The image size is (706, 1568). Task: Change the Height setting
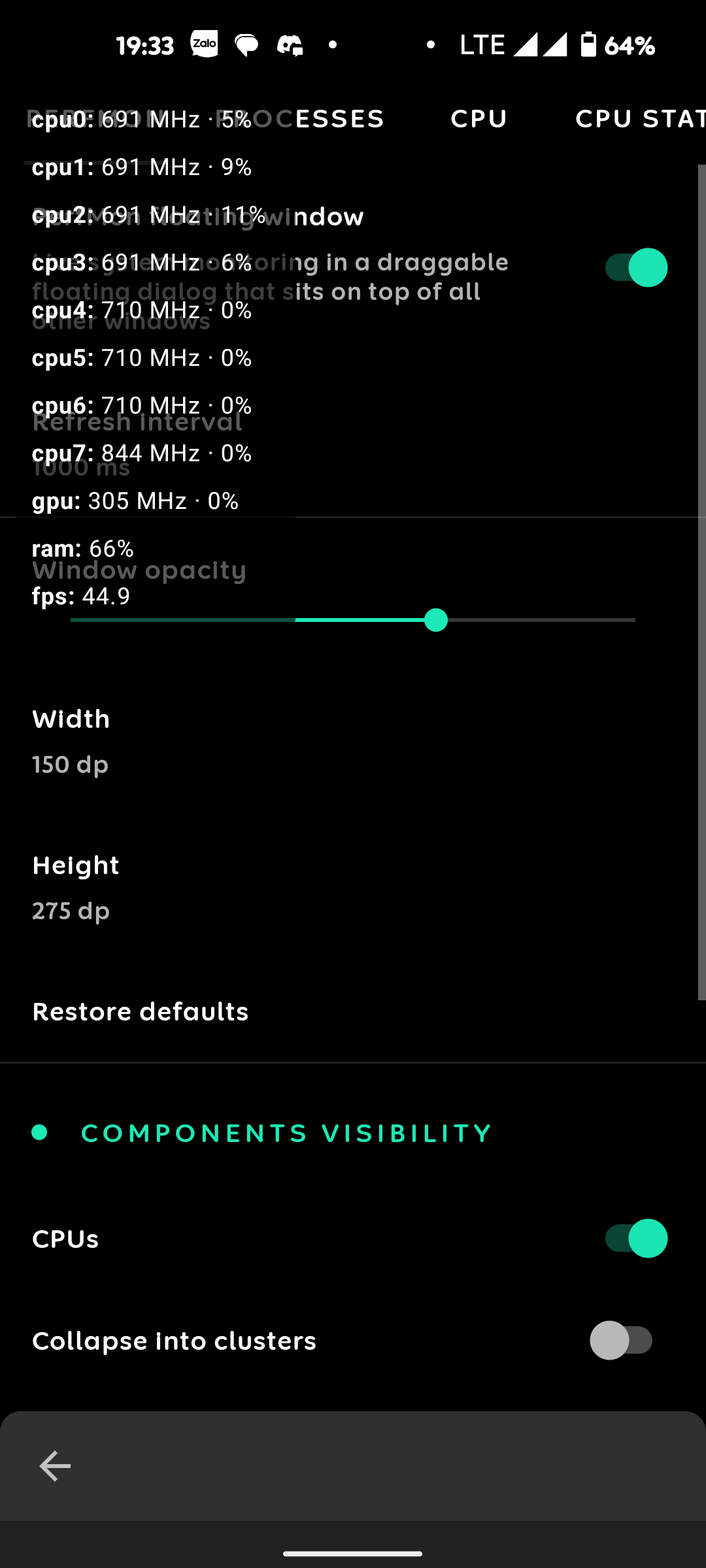75,887
